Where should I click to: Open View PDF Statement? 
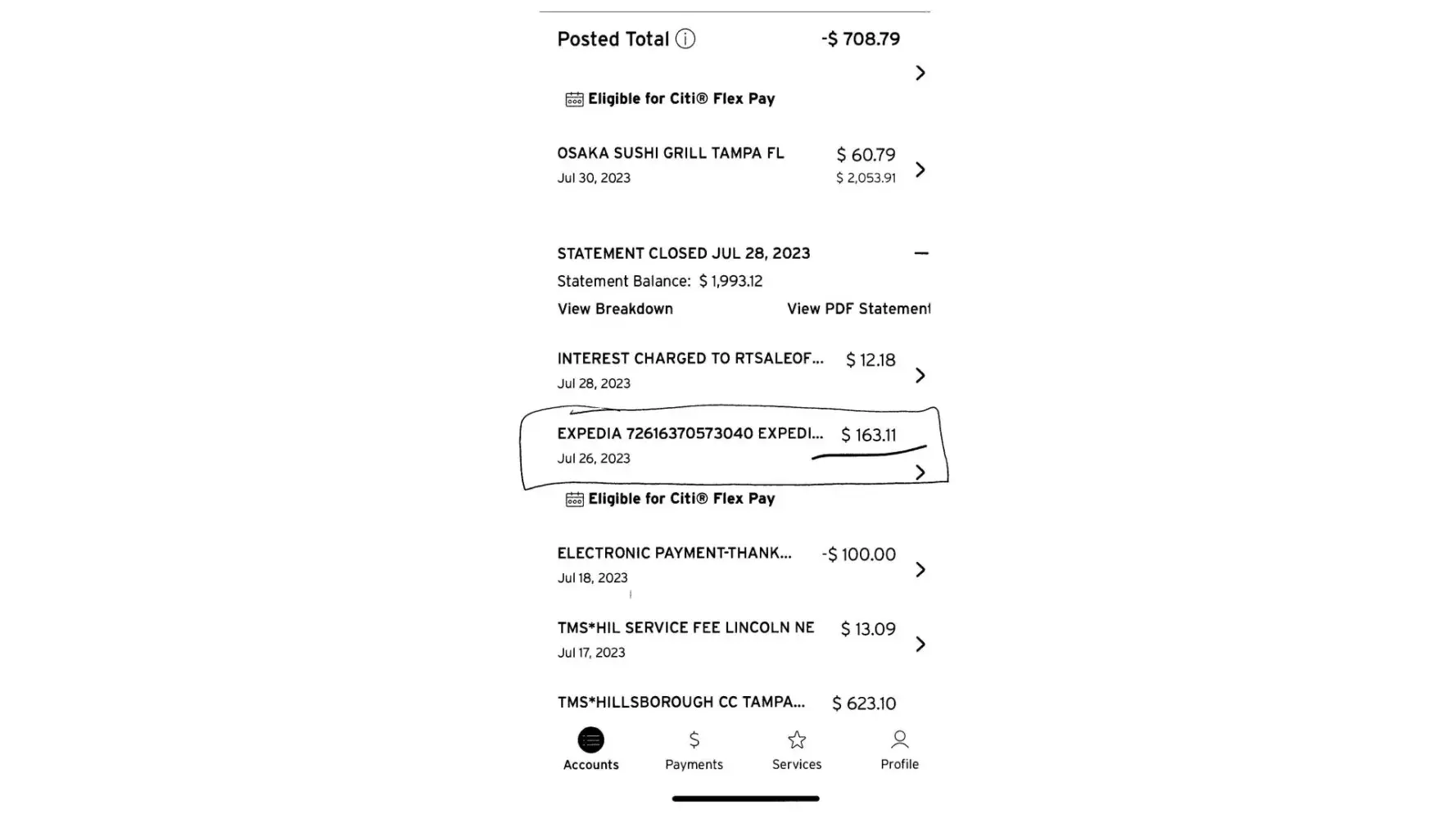[x=857, y=309]
